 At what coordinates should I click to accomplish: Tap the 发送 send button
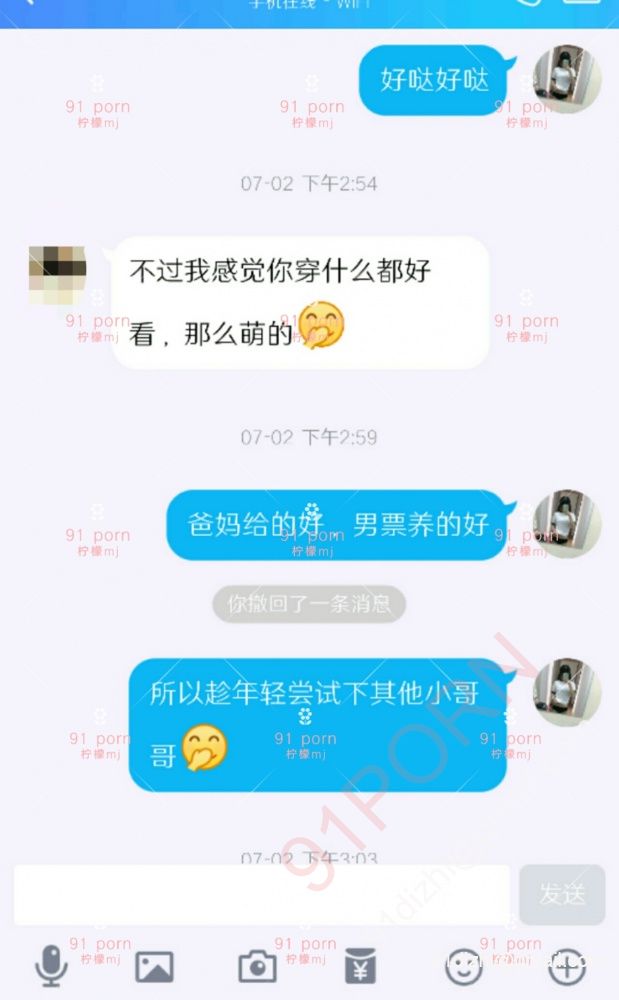[562, 894]
